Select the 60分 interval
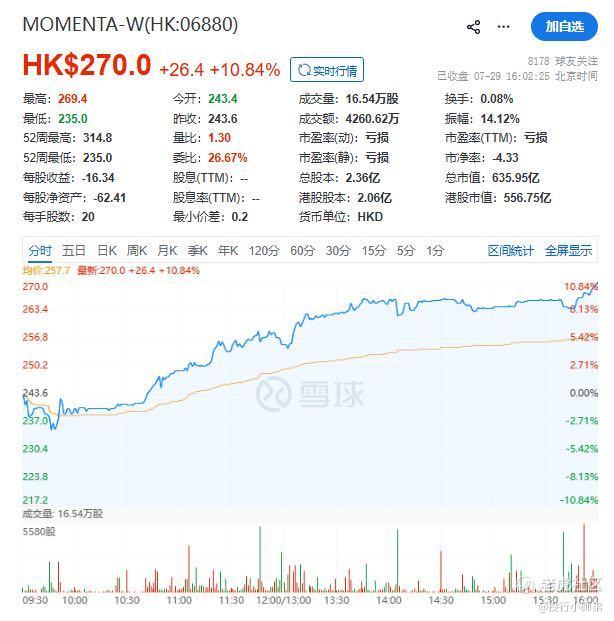This screenshot has width=614, height=621. [x=302, y=251]
